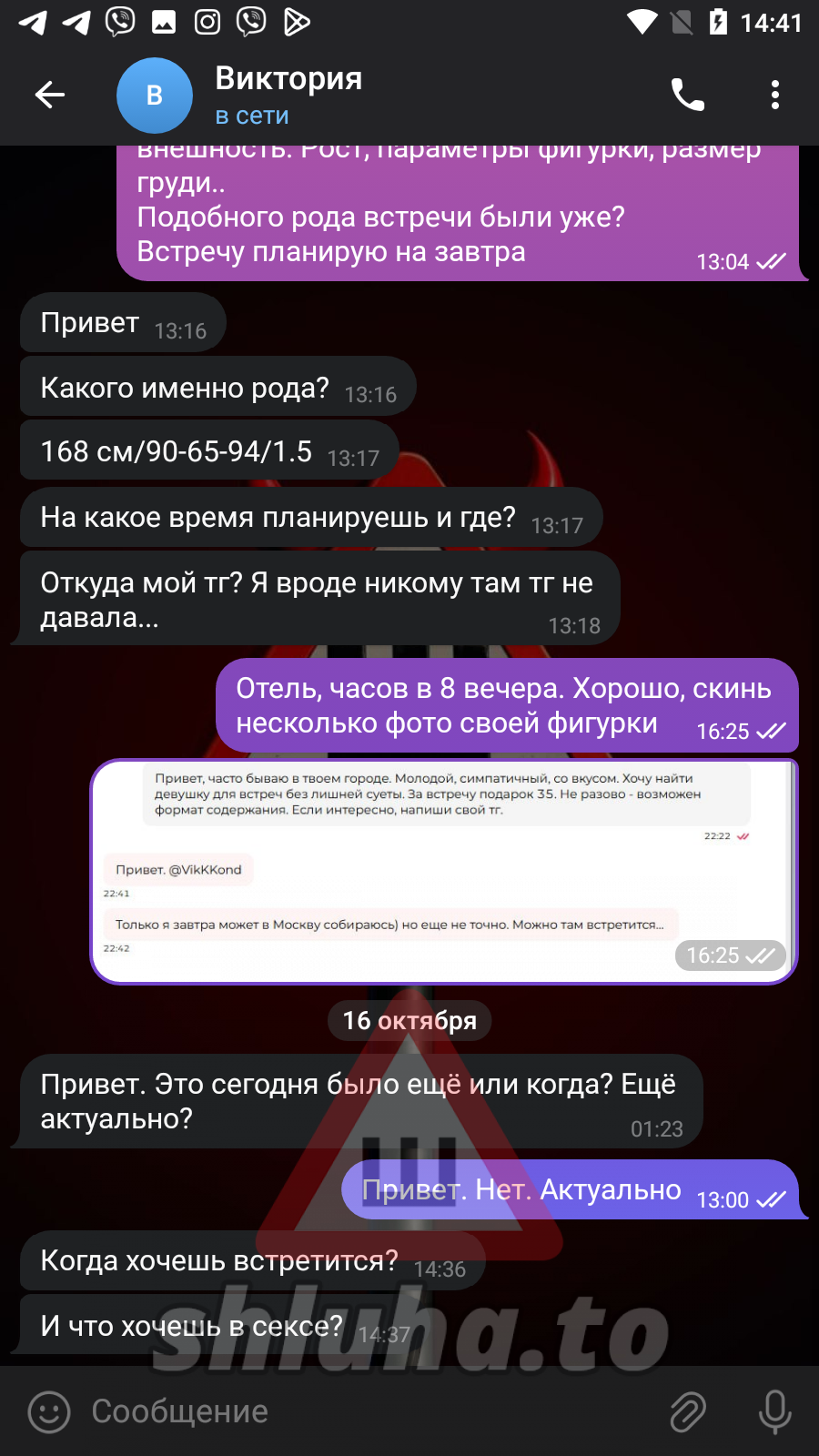819x1456 pixels.
Task: Open the sent screenshot image from 16:25
Action: [444, 872]
